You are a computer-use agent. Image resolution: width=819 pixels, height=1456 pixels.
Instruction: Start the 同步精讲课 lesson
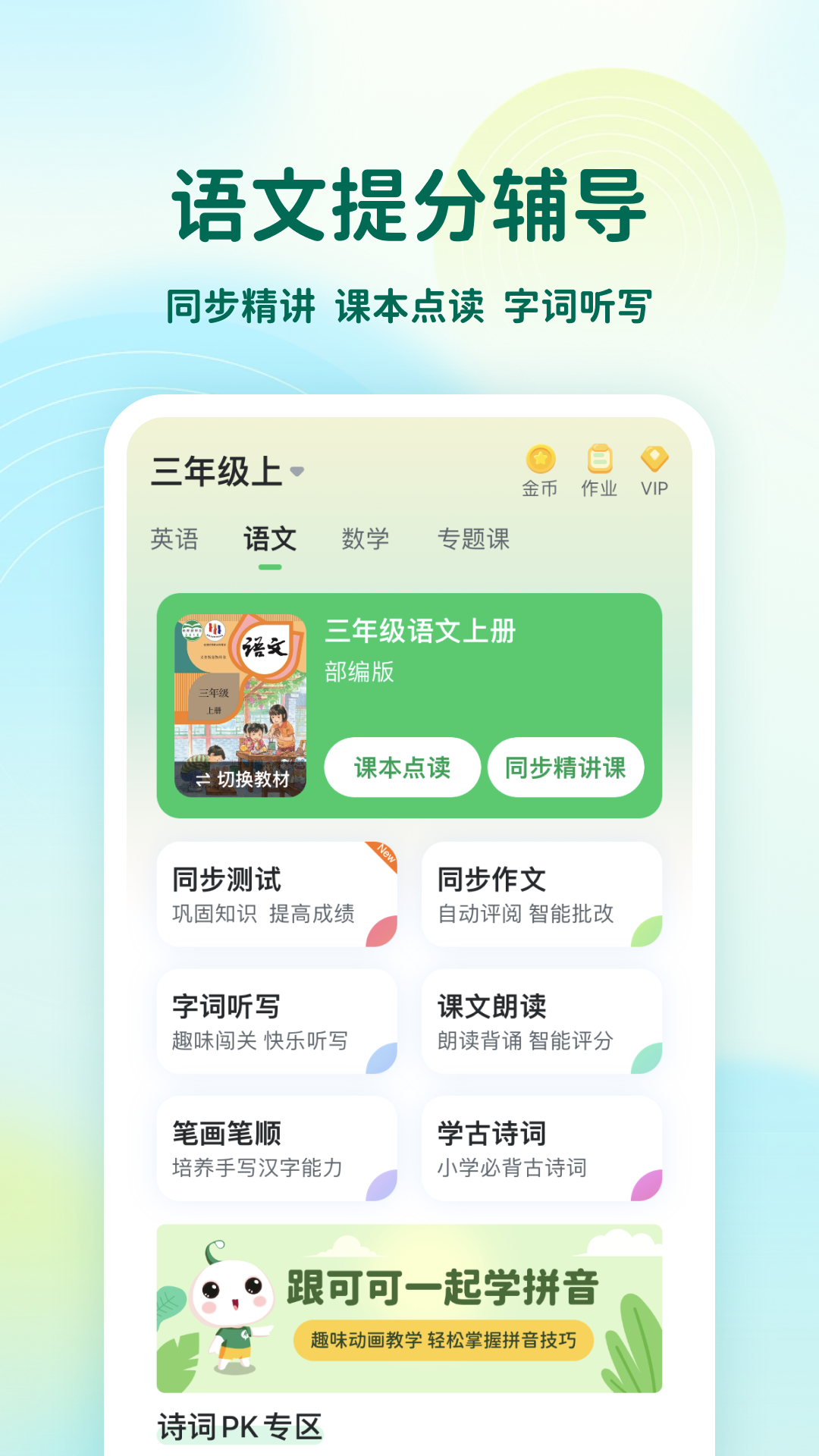tap(566, 768)
